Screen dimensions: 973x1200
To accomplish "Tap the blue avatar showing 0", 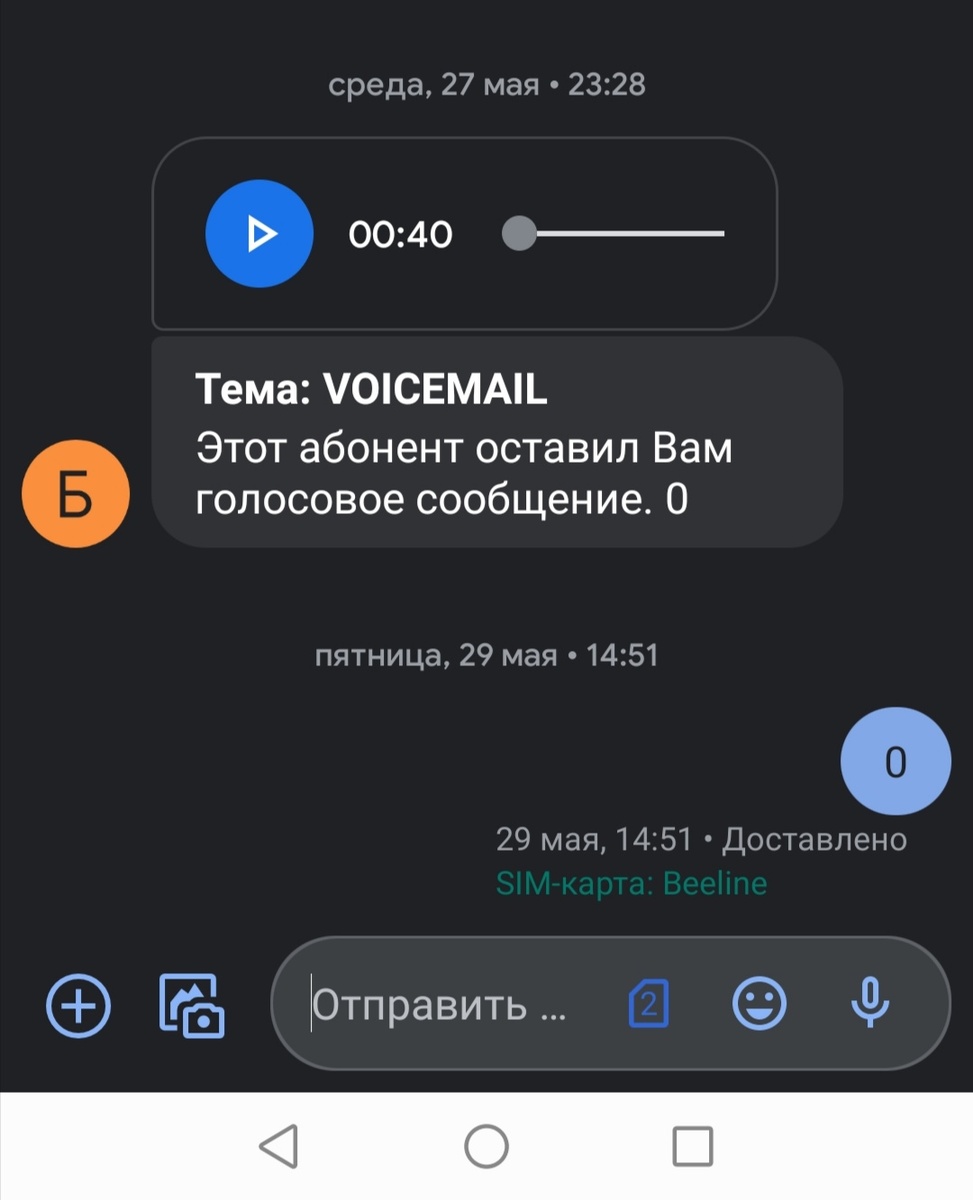I will coord(895,761).
